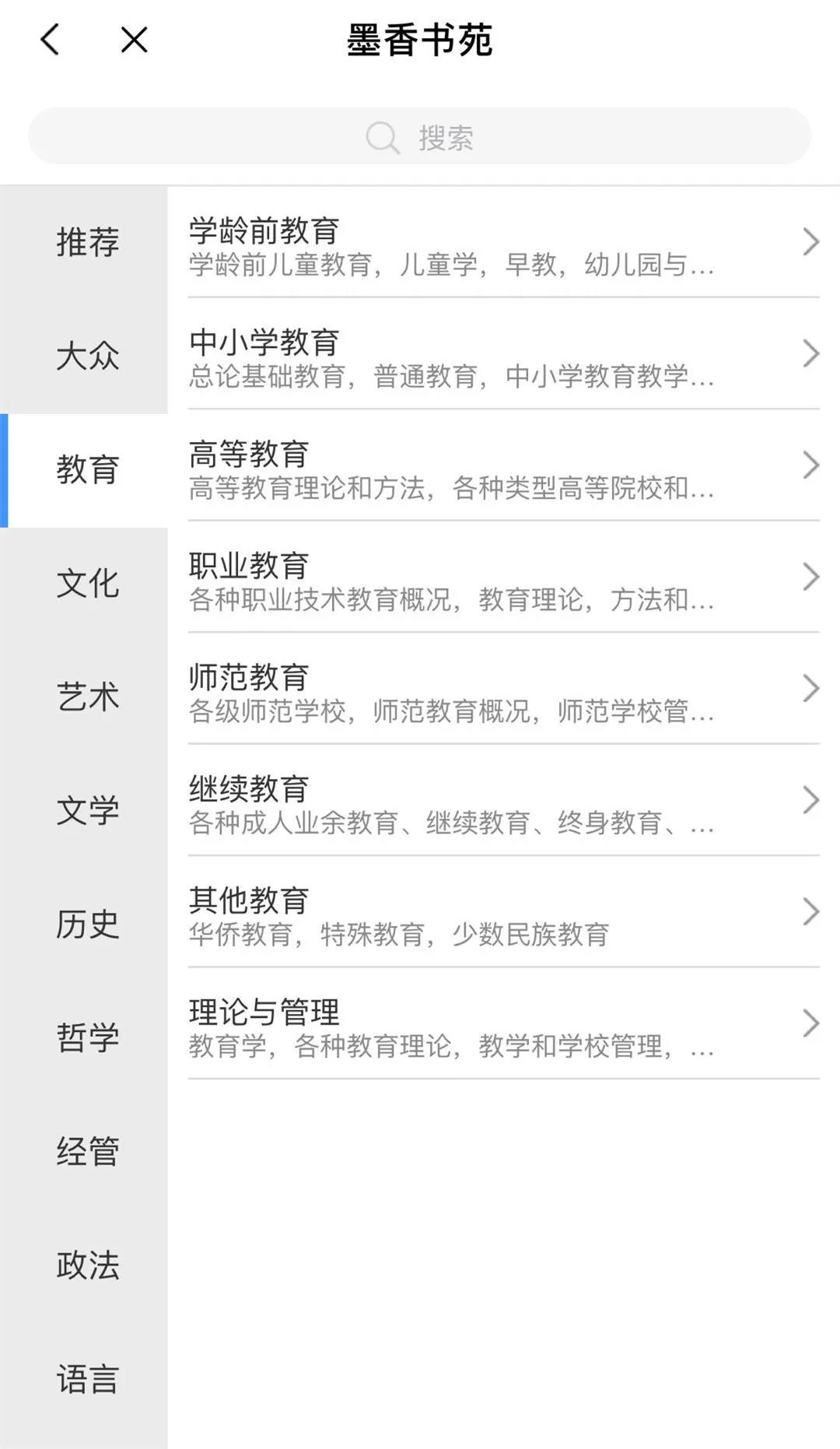Tap the 搜索 search box
Screen dimensions: 840x1449
(420, 136)
